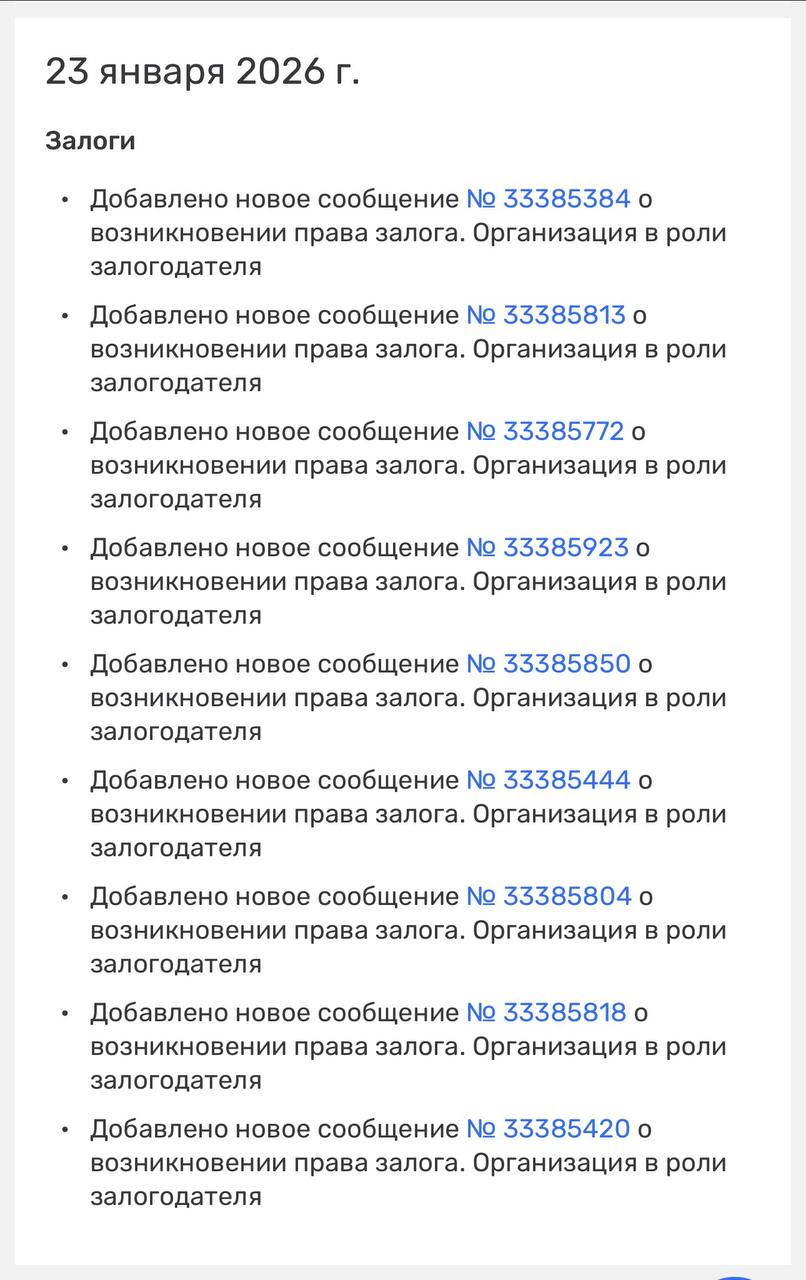Select message number № 33385804
This screenshot has width=806, height=1280.
point(548,896)
